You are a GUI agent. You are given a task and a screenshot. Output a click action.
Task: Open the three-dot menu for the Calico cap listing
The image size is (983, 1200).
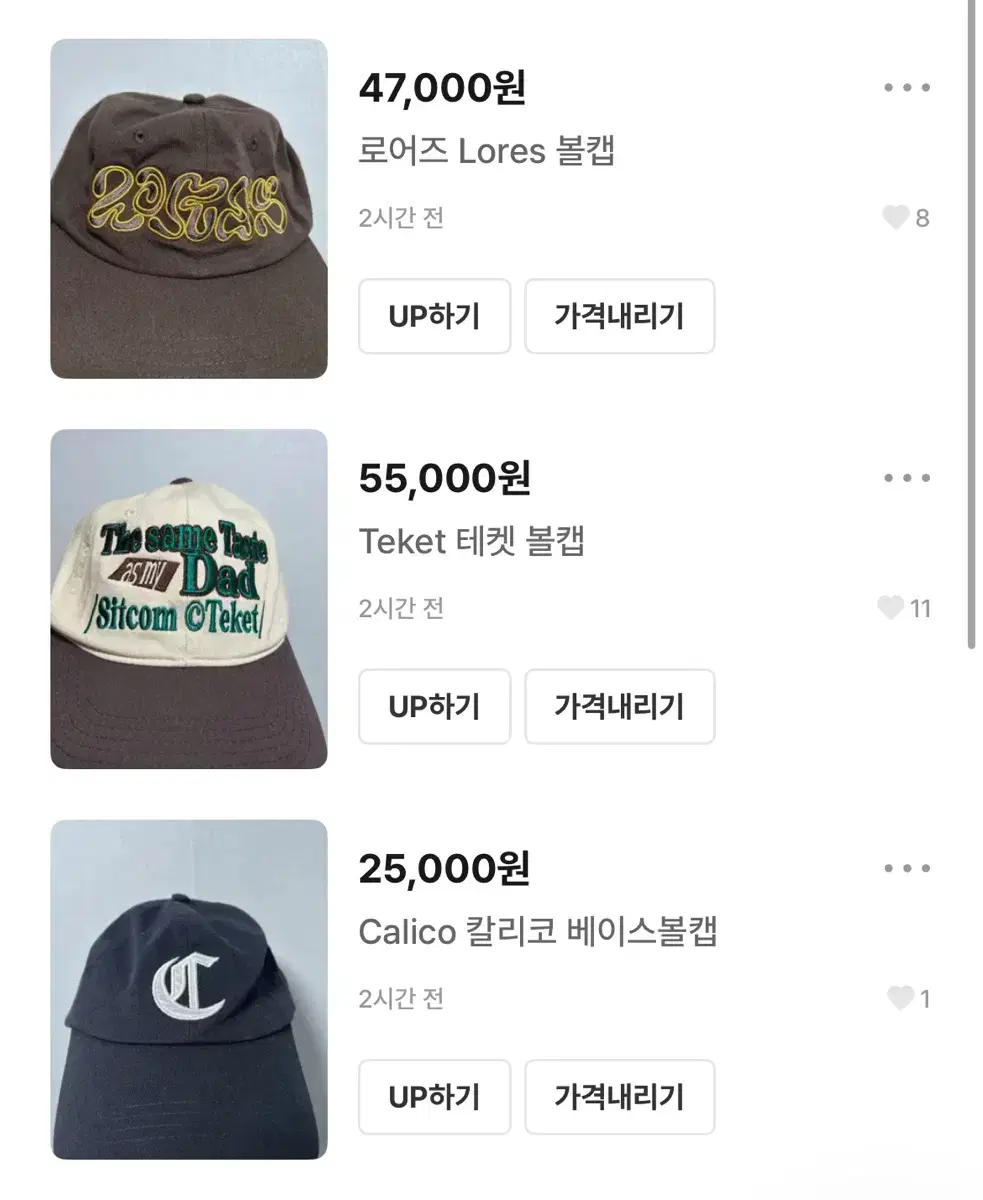tap(906, 868)
